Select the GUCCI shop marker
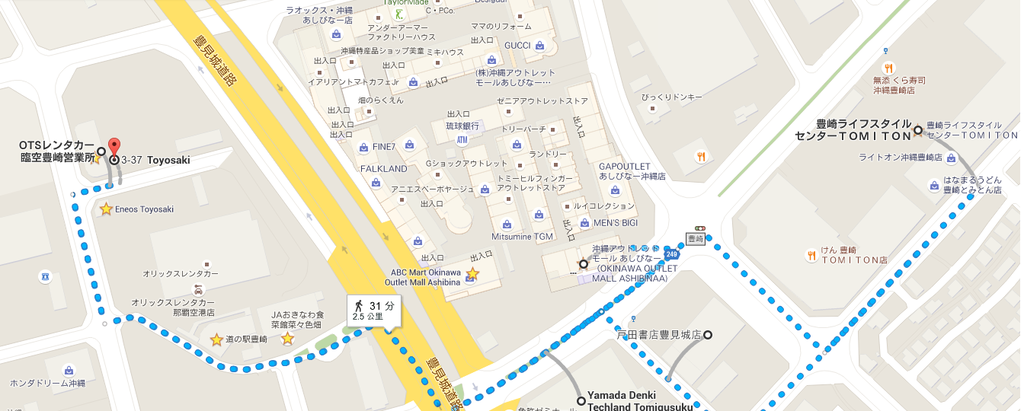1024x411 pixels. click(539, 45)
